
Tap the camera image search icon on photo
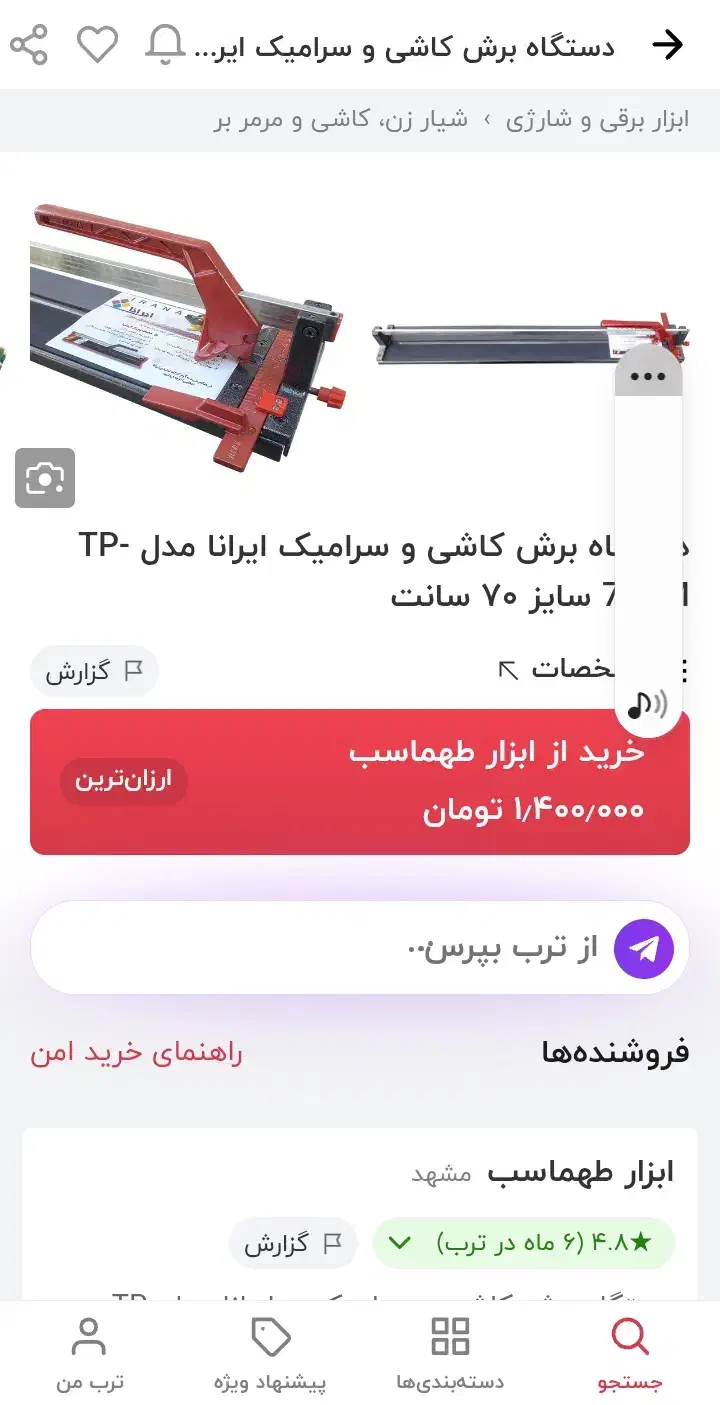(45, 479)
